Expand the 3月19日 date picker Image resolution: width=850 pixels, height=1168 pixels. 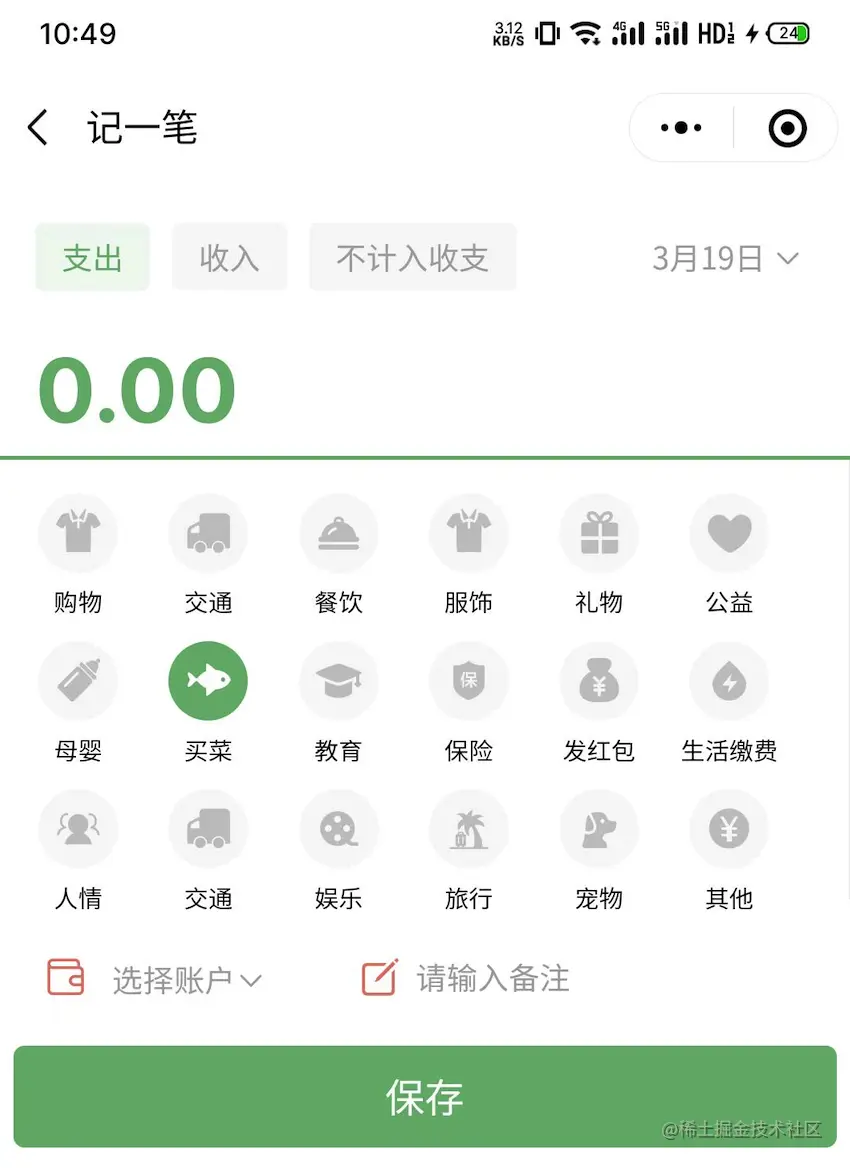(x=725, y=258)
